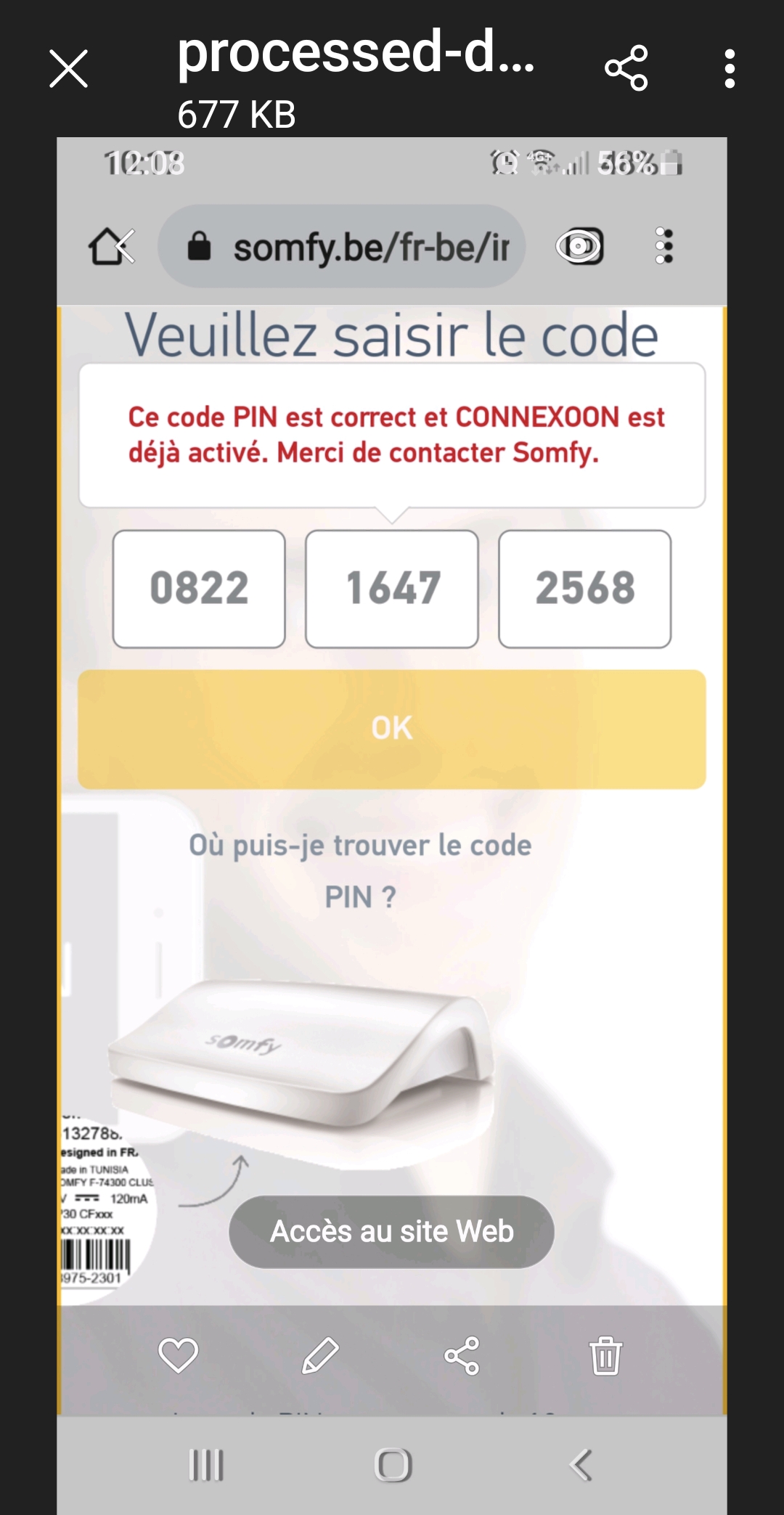Share the file from the title bar

[x=626, y=68]
